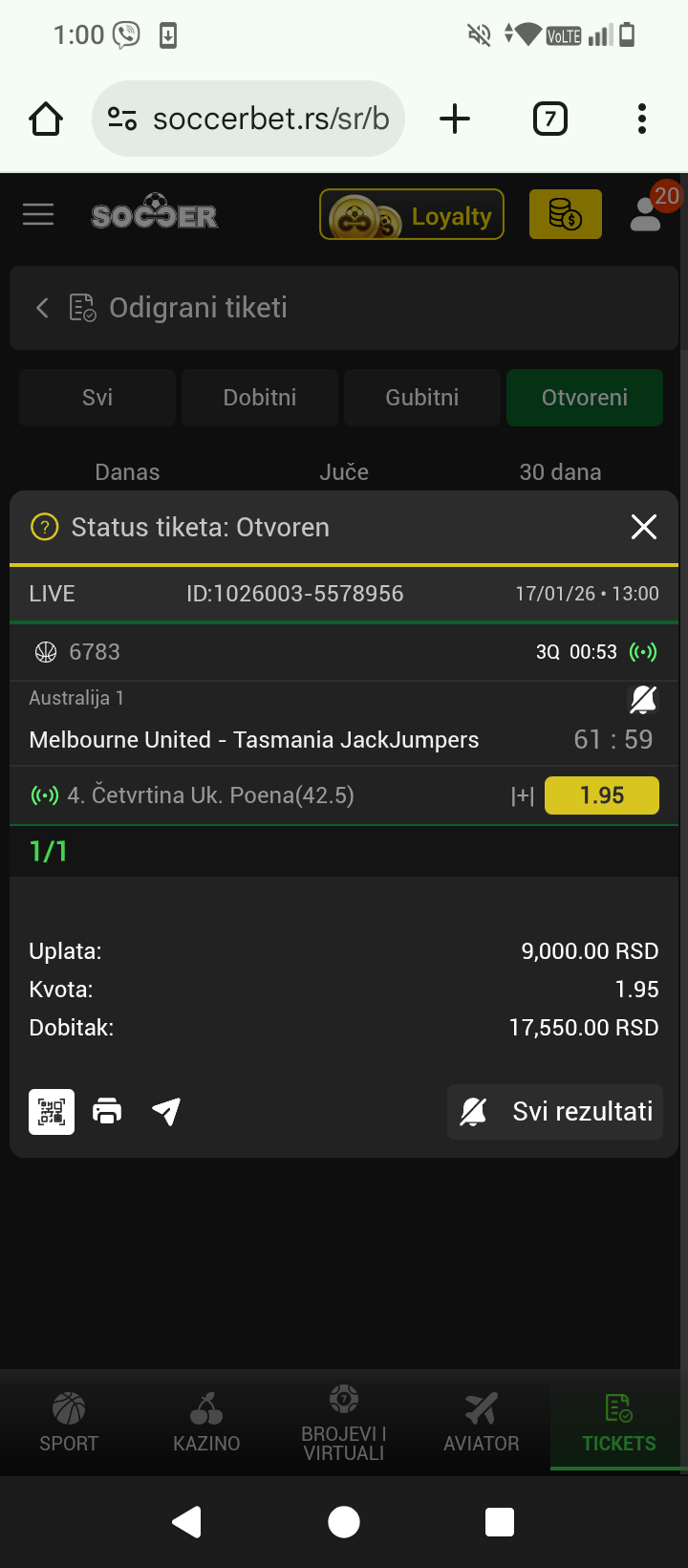Print the ticket
The image size is (688, 1568).
click(107, 1112)
